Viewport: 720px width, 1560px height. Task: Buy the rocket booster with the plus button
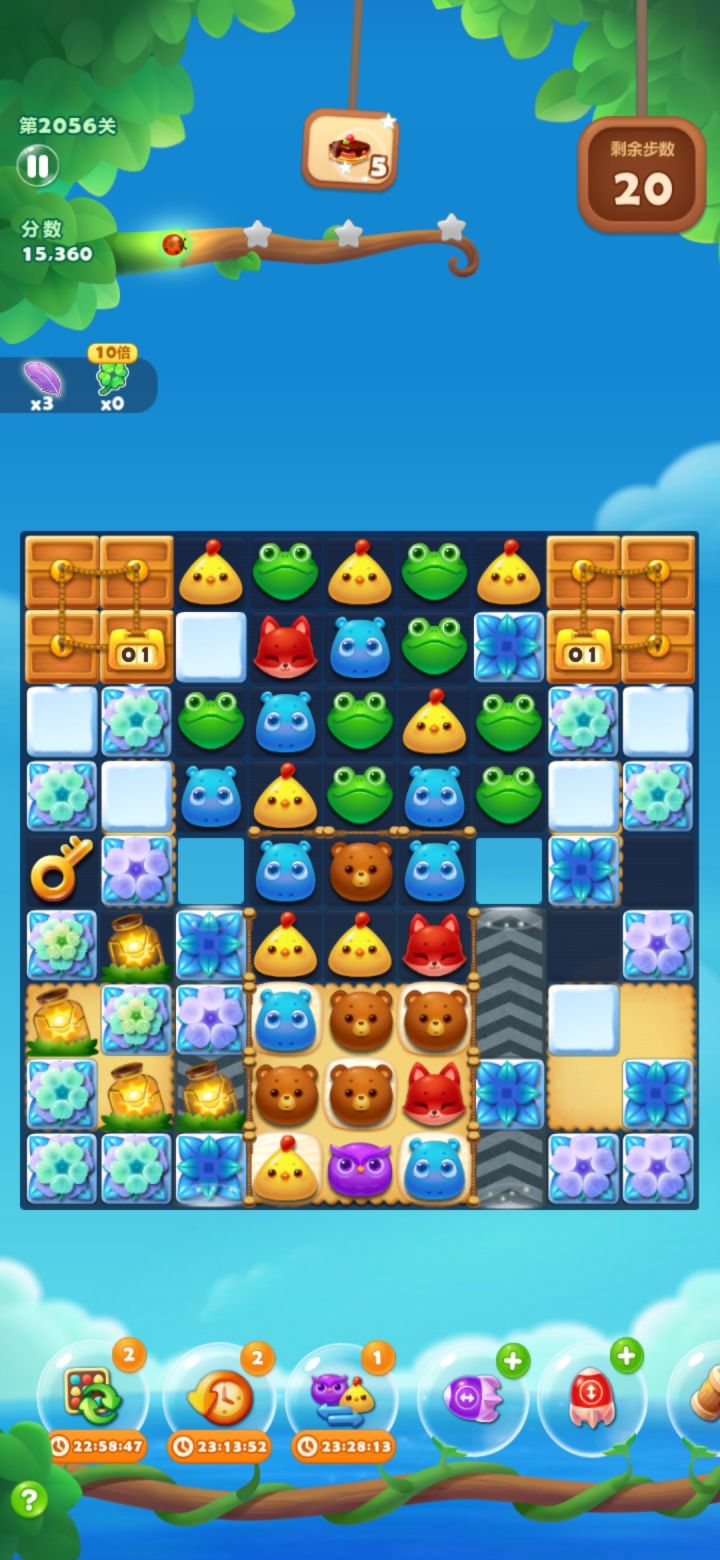point(627,1358)
